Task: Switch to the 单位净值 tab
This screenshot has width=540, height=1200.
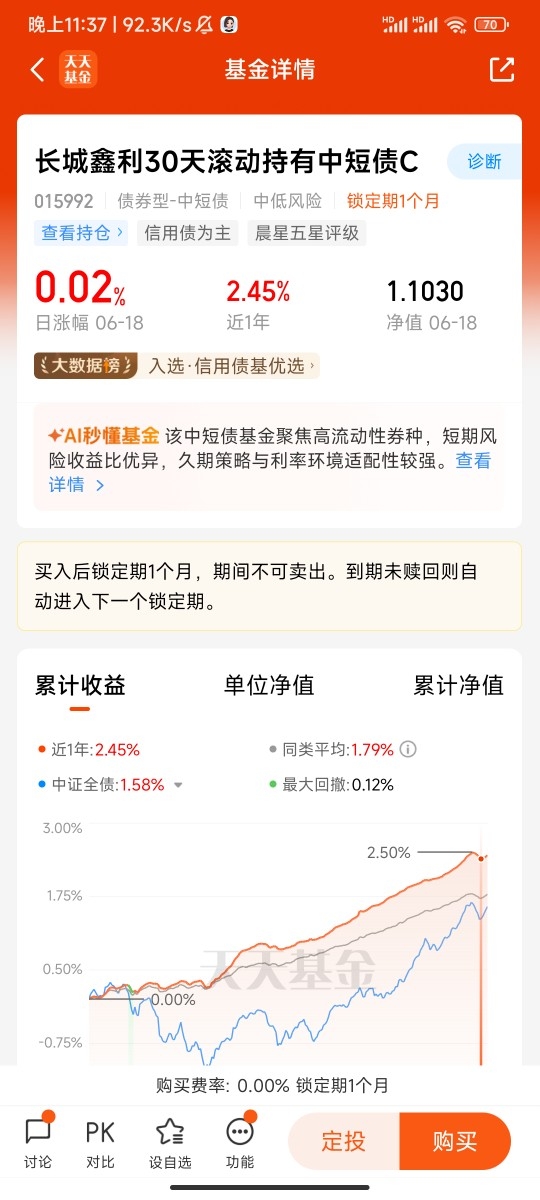Action: [269, 685]
